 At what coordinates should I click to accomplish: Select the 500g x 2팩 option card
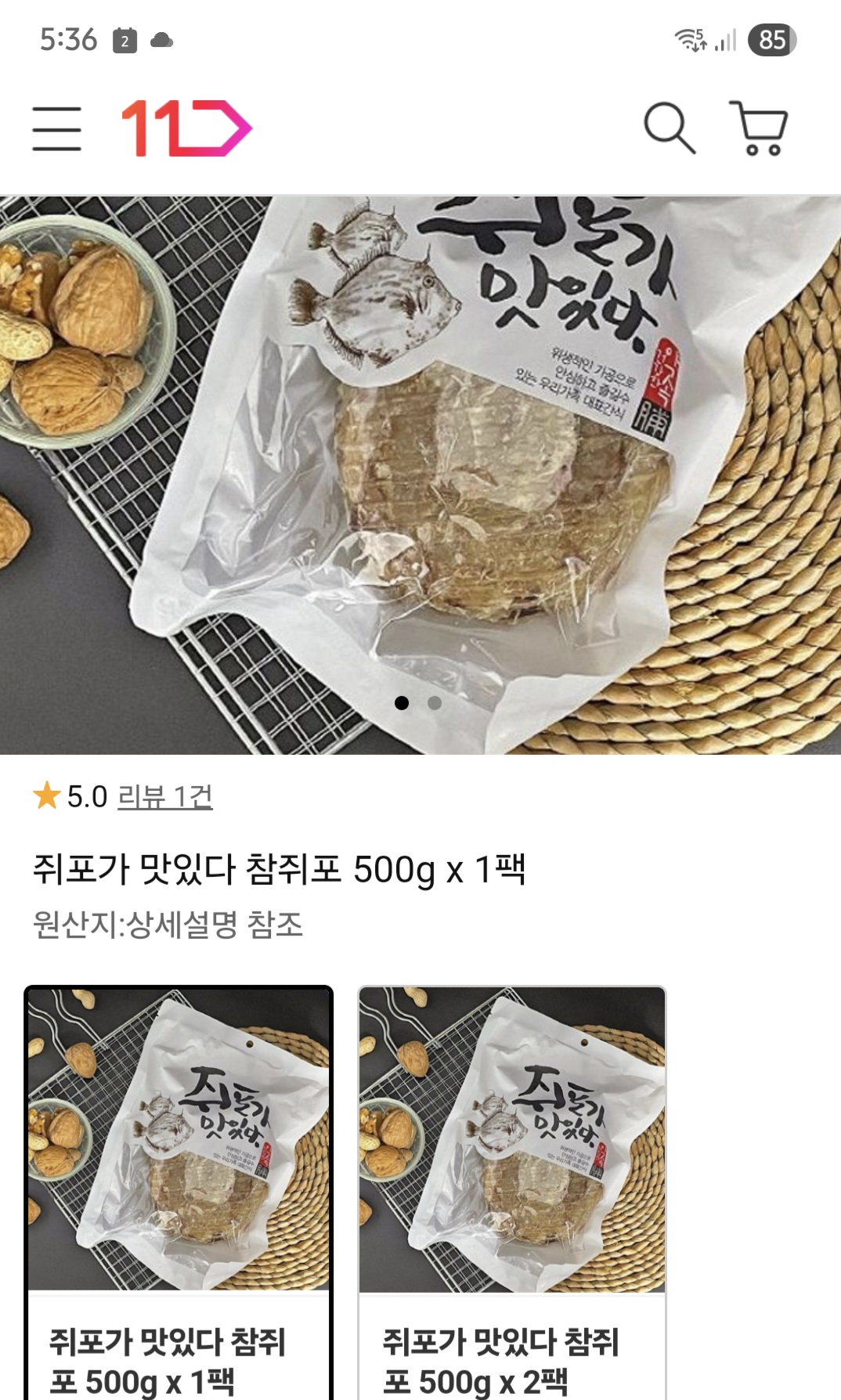click(x=512, y=1190)
